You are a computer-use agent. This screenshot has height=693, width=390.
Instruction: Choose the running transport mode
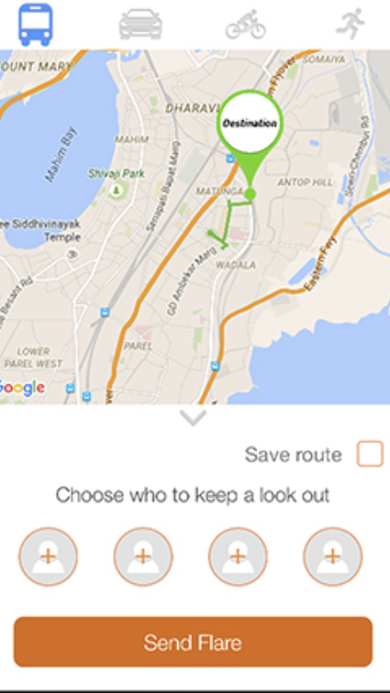(x=350, y=24)
